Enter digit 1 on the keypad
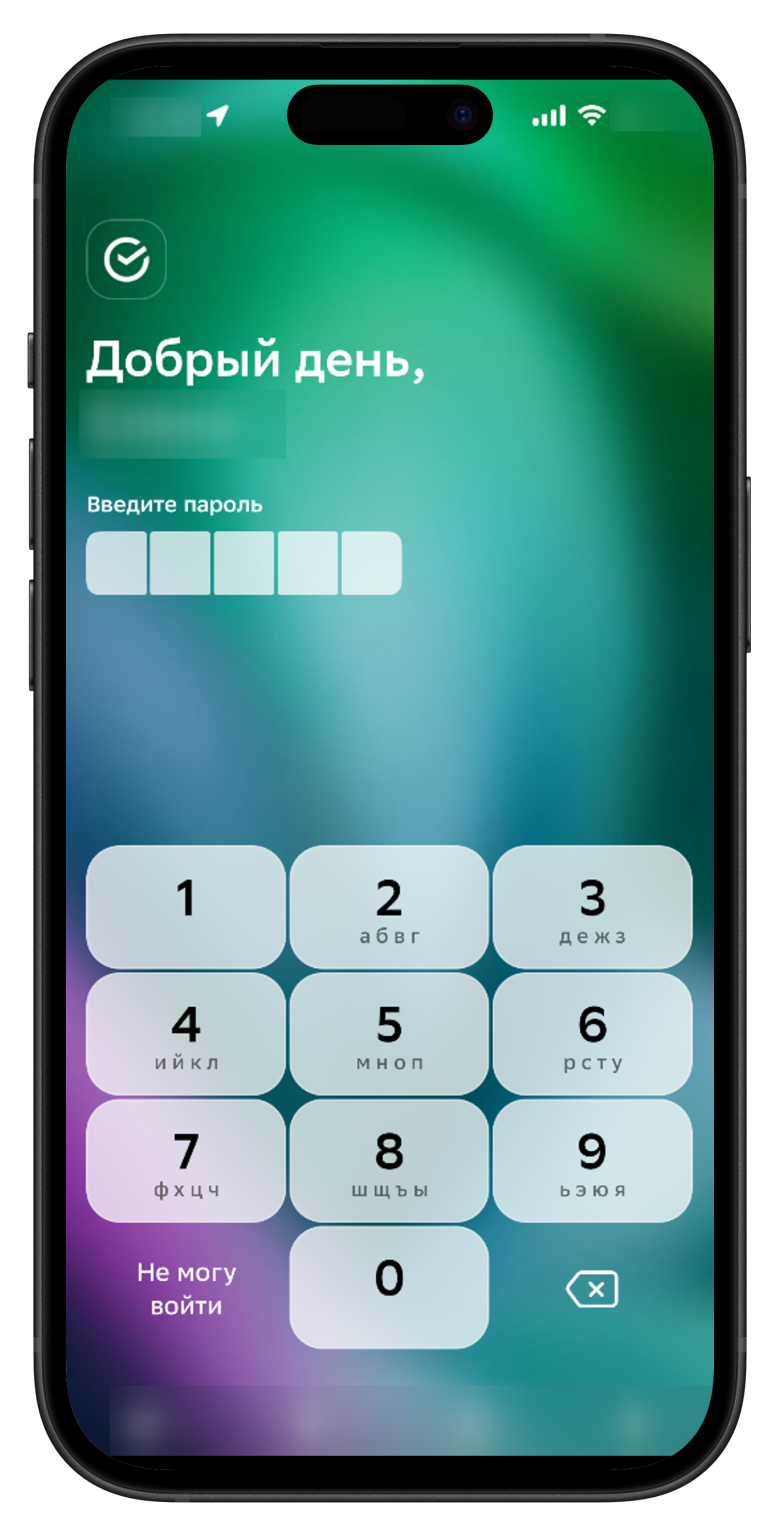 [186, 906]
